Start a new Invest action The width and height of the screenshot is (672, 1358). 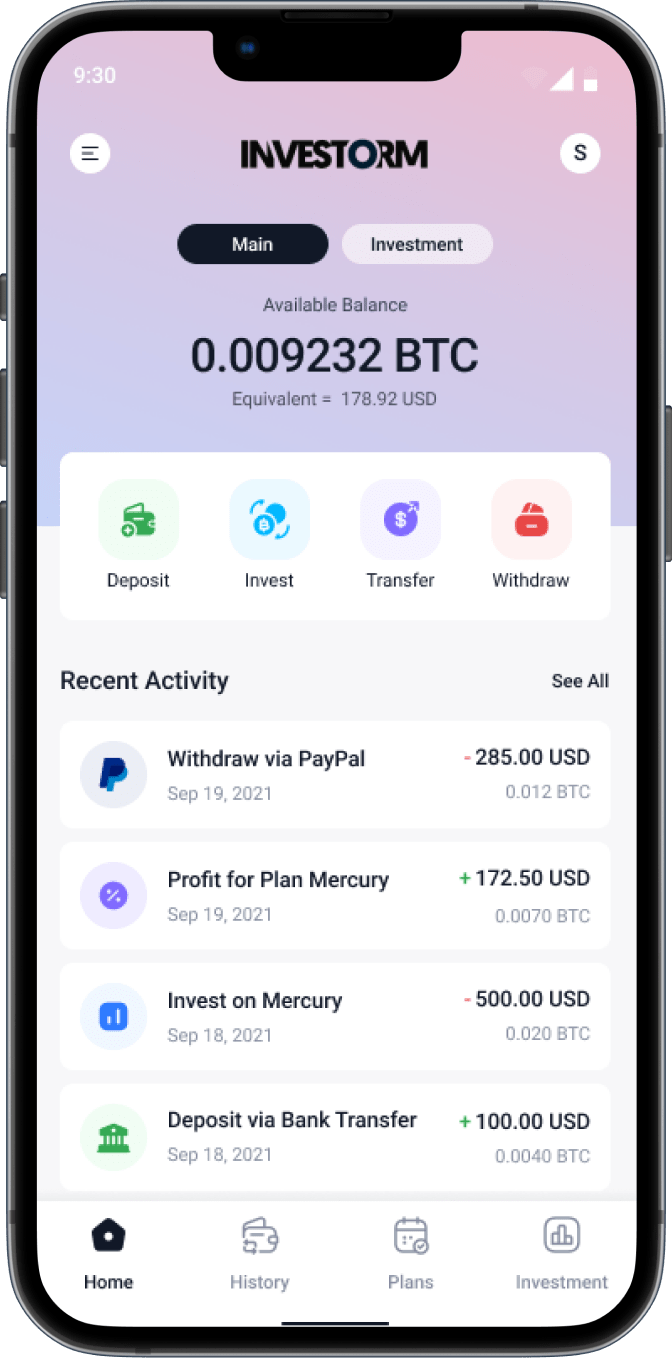coord(269,535)
